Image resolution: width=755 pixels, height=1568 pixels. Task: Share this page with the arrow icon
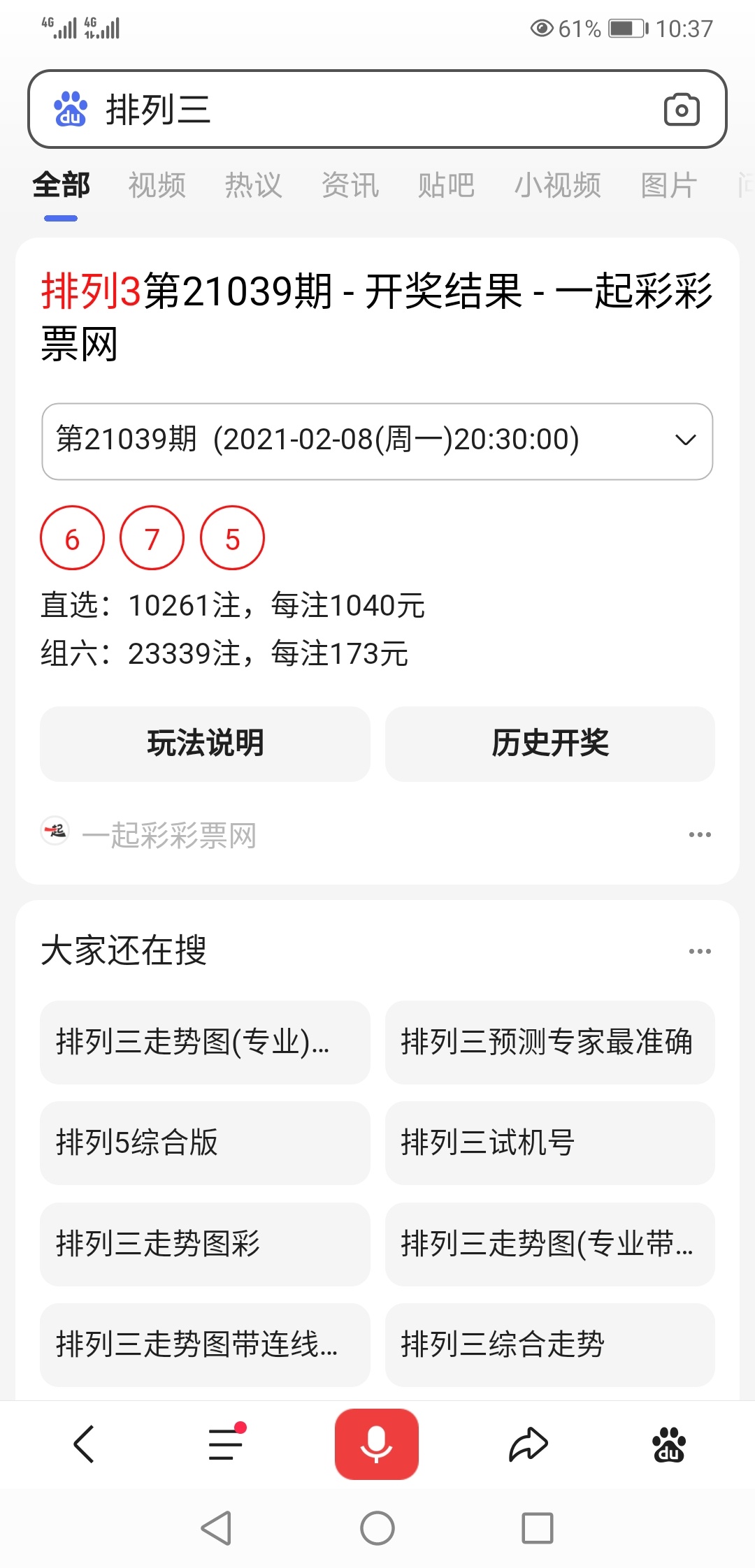click(x=528, y=1444)
